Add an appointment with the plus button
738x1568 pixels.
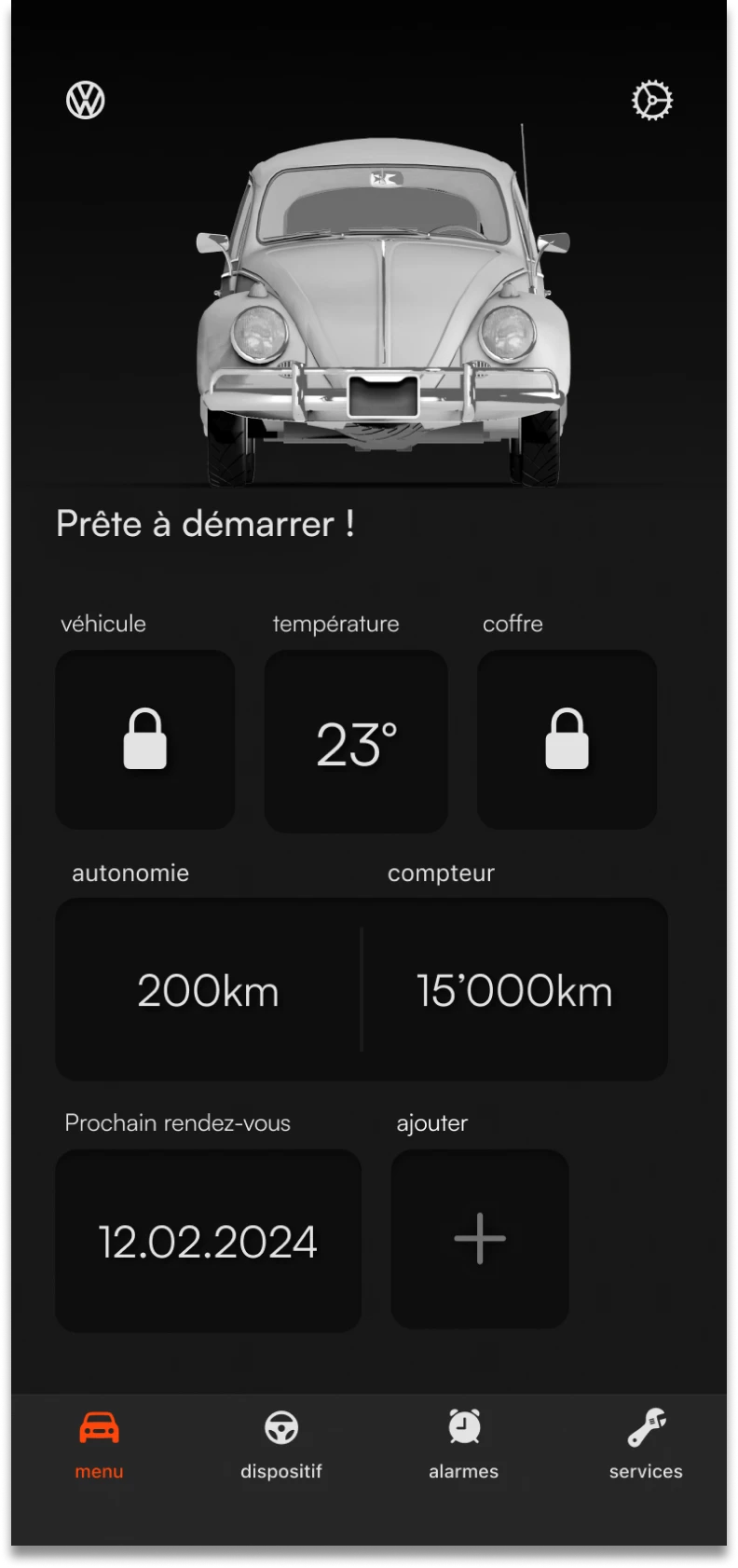click(480, 1239)
